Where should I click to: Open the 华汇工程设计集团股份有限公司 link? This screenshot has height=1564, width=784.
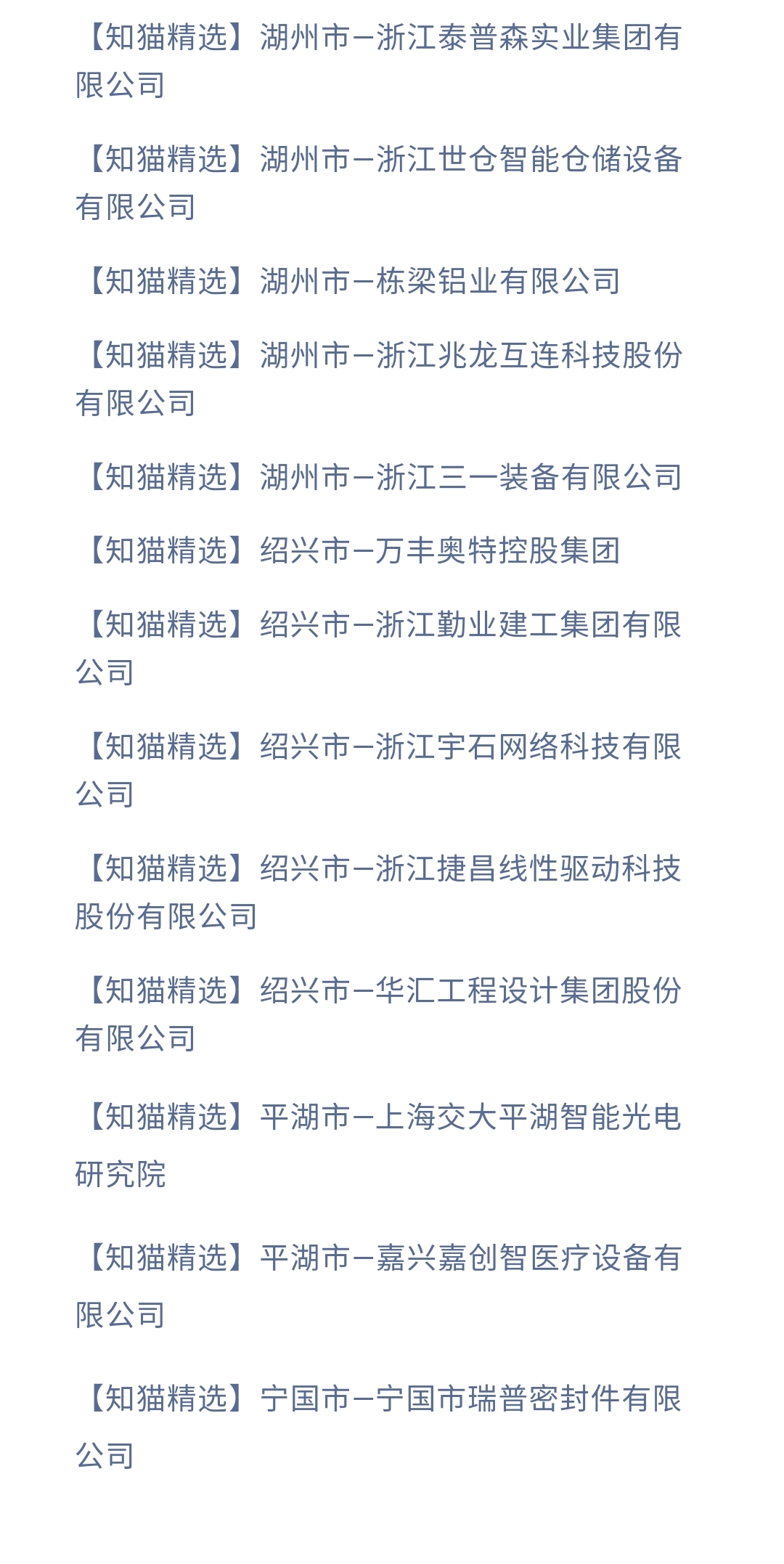[378, 1014]
